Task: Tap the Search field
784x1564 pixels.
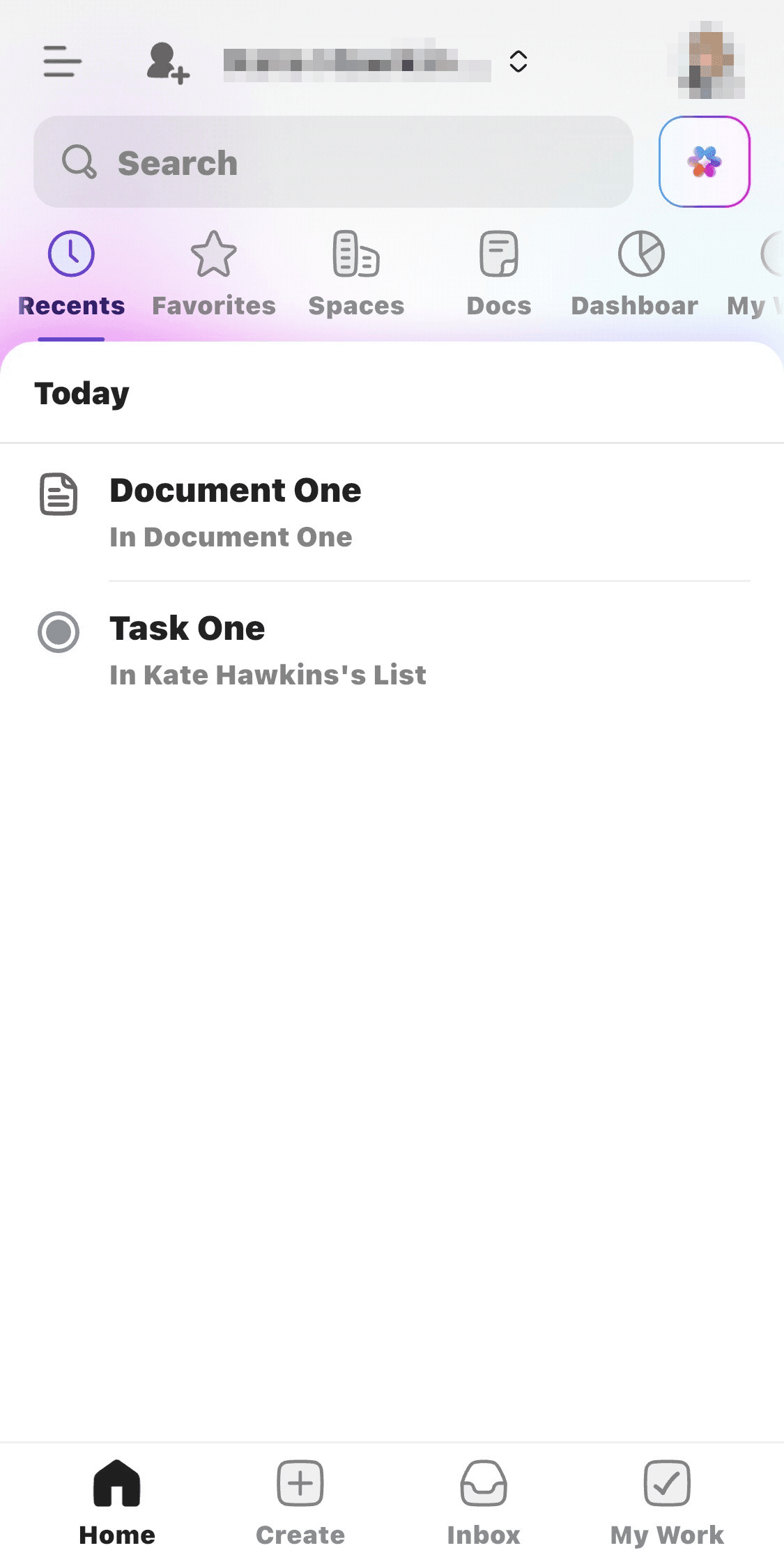Action: click(x=333, y=162)
